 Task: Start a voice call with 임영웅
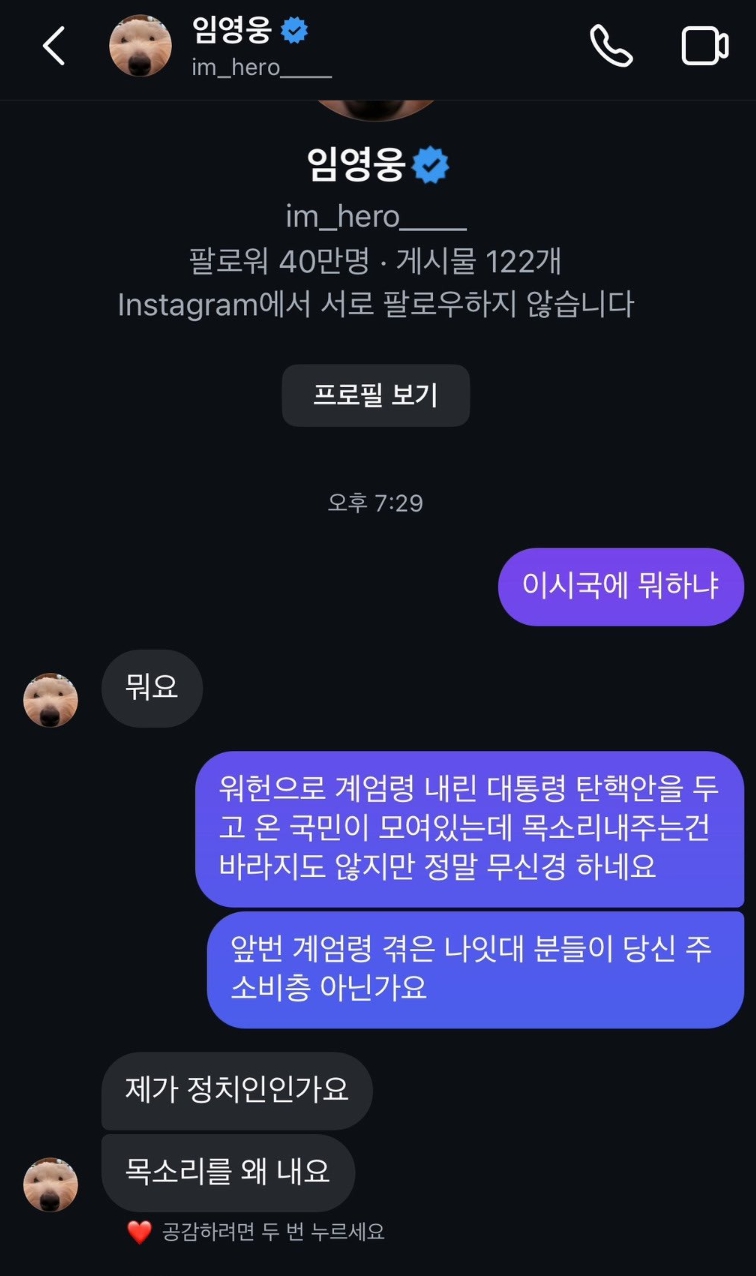click(611, 47)
